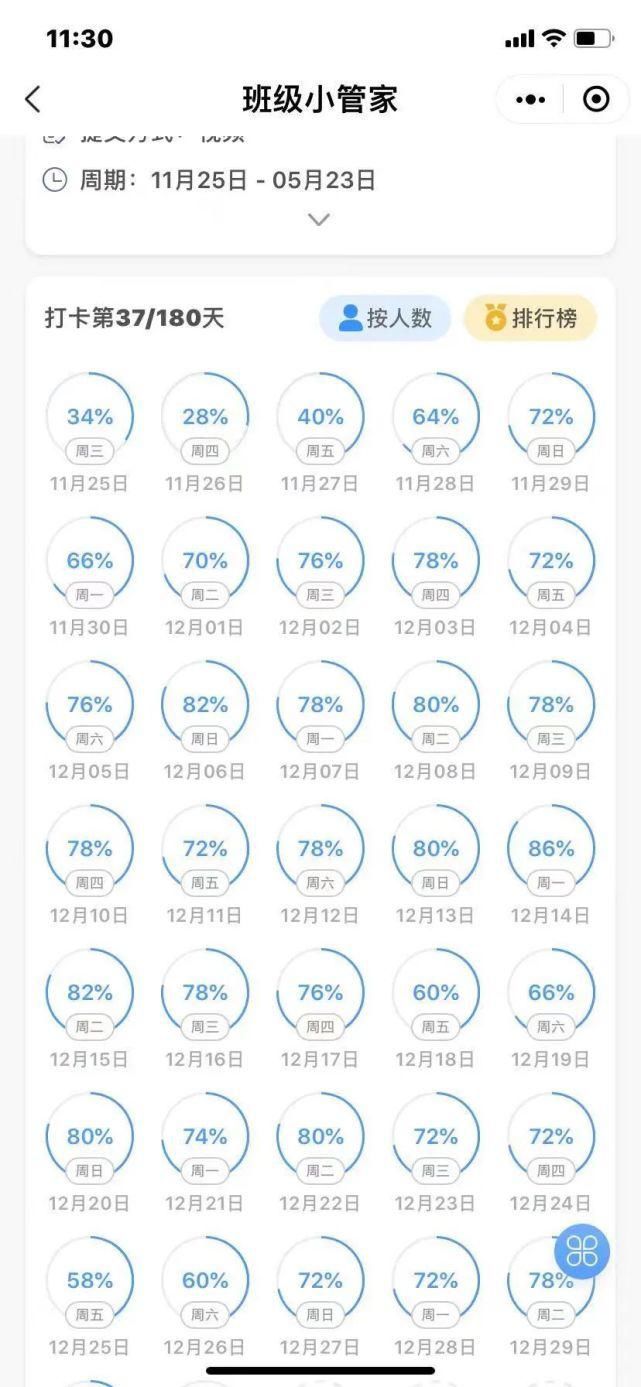View check-in stats for 12月14日
This screenshot has height=1387, width=641.
tap(551, 849)
